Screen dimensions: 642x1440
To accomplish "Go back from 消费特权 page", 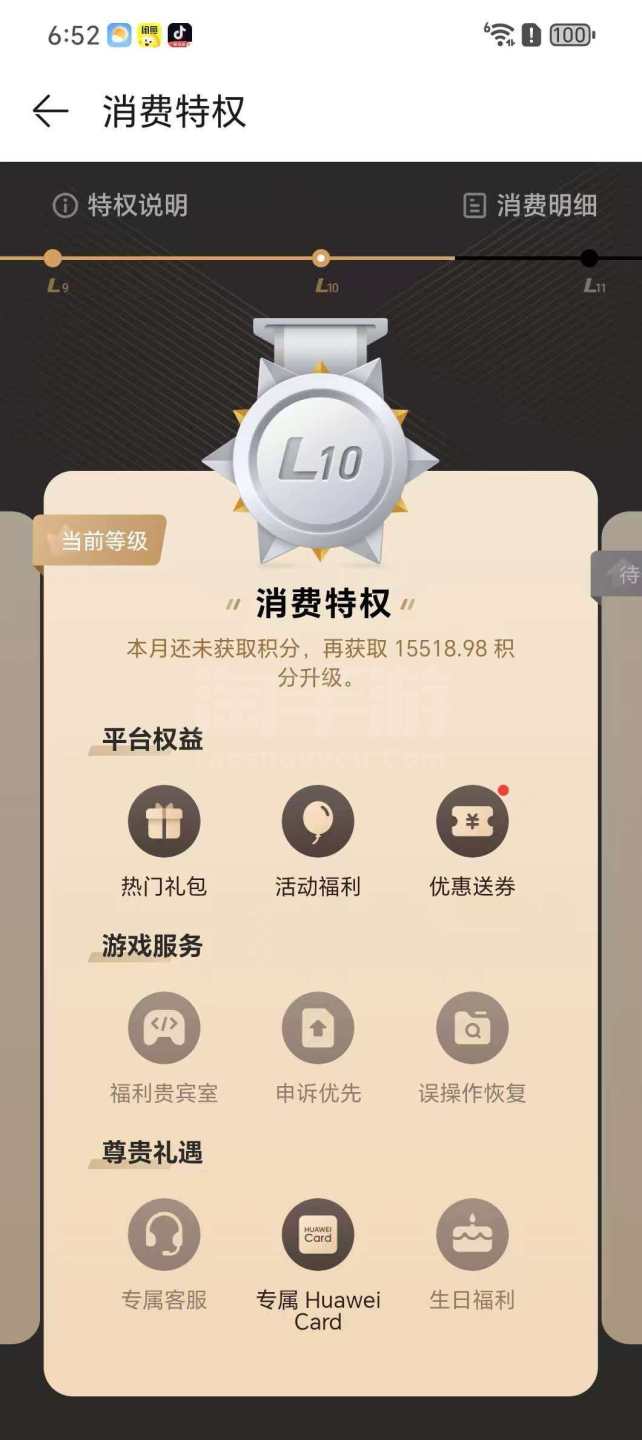I will 50,111.
